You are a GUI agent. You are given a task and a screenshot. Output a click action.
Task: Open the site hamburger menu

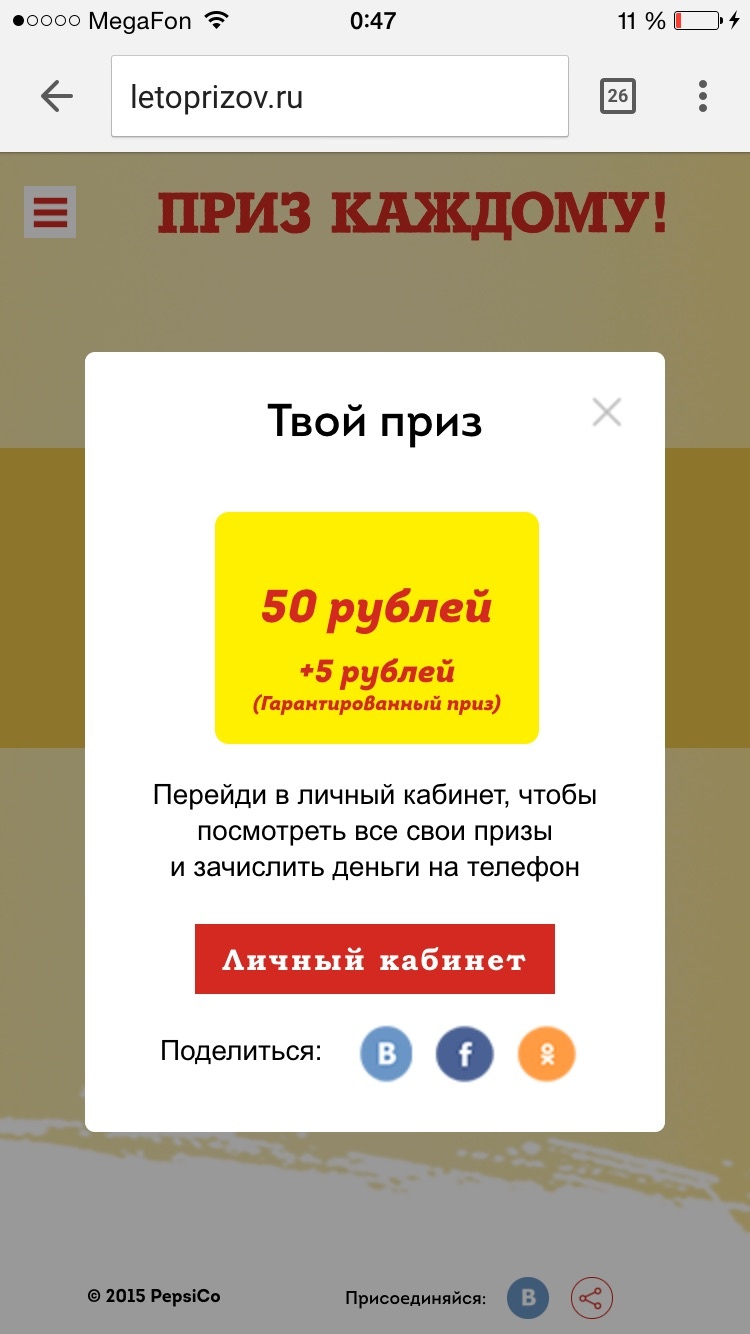(x=50, y=213)
